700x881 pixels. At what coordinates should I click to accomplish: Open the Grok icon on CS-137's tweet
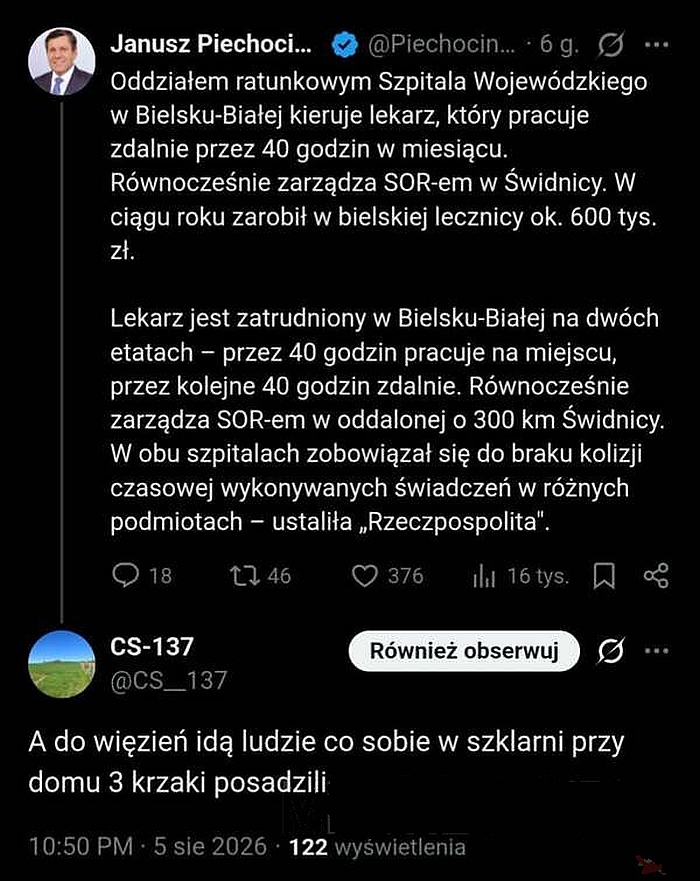[x=611, y=651]
